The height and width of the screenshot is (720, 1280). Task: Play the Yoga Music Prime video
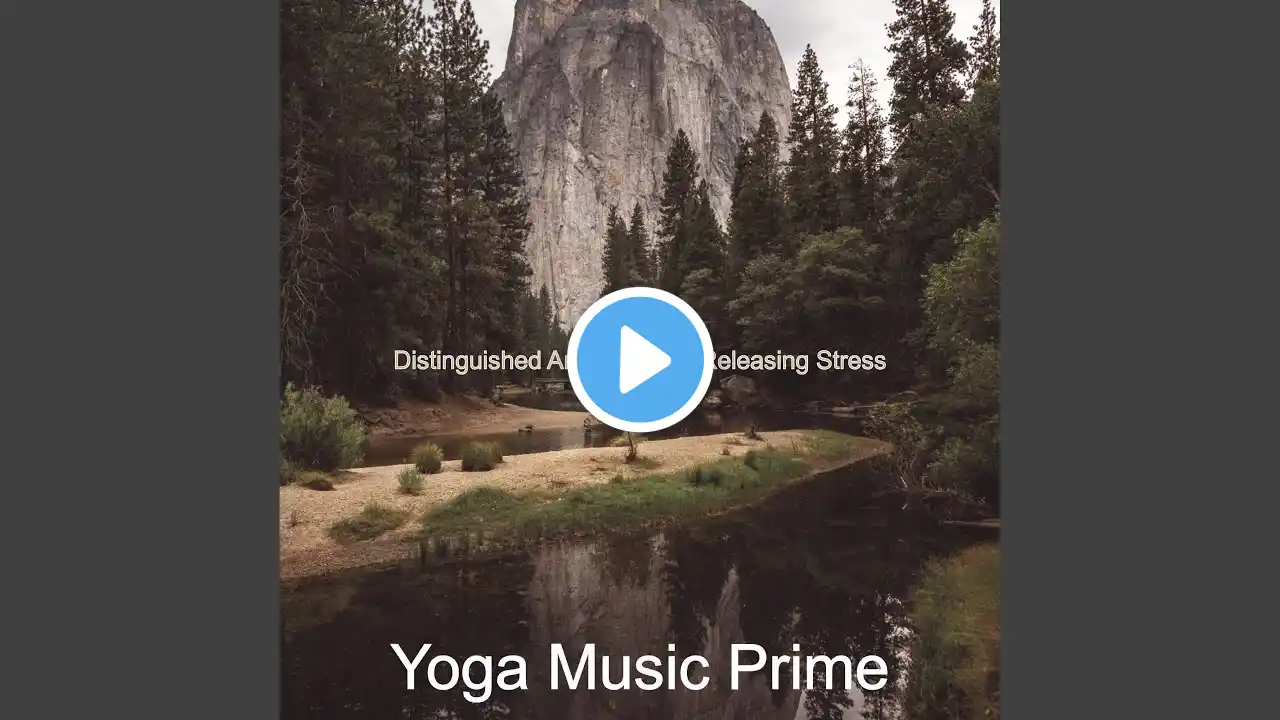pos(640,360)
